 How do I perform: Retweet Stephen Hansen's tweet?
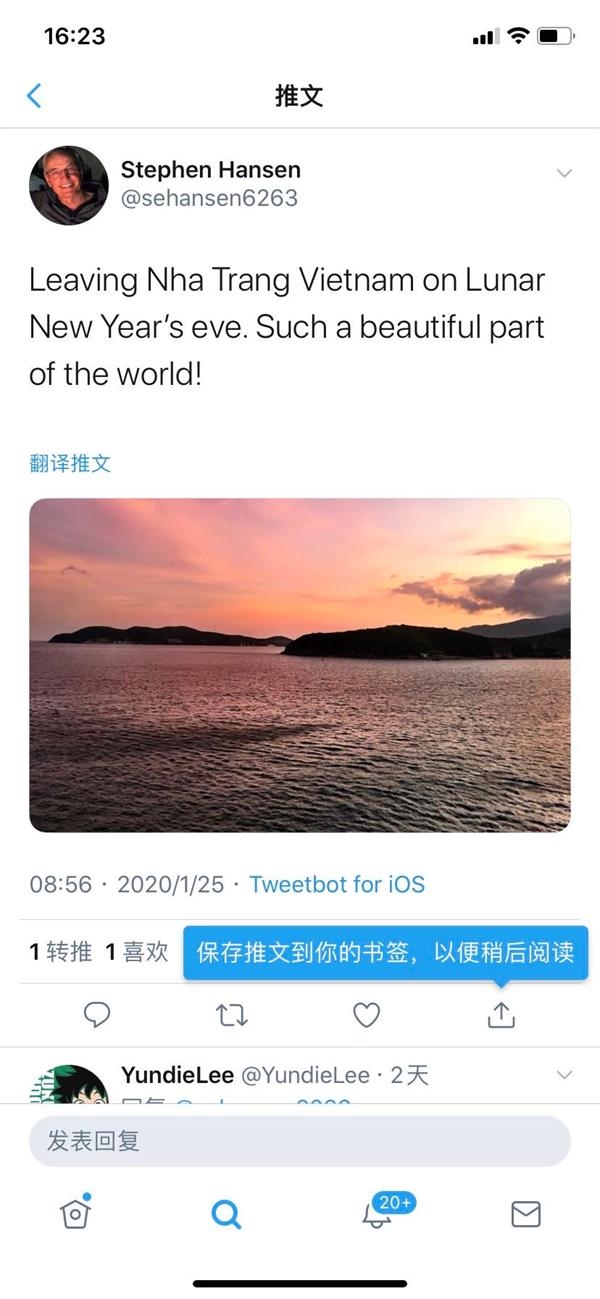[232, 1015]
